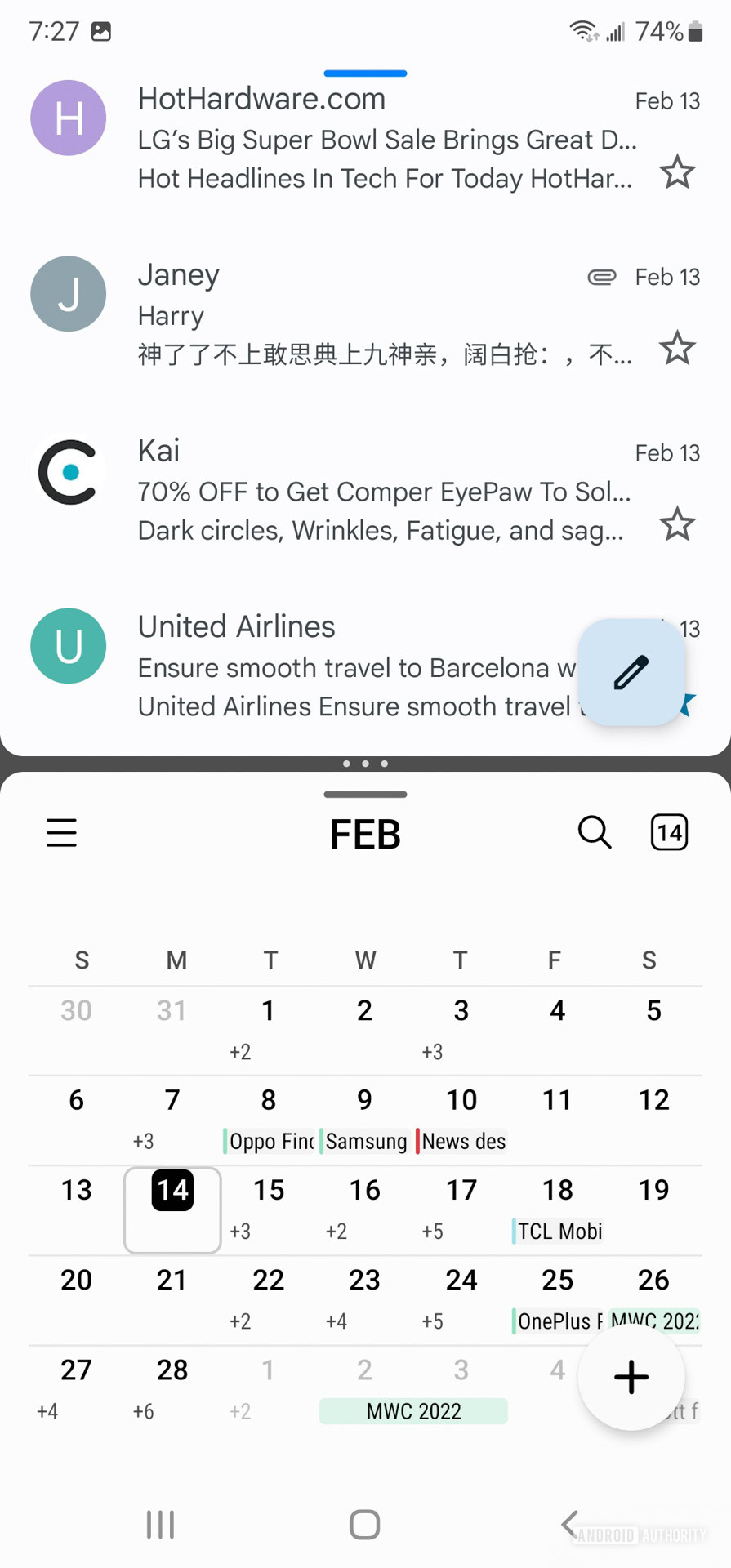Image resolution: width=731 pixels, height=1568 pixels.
Task: Go to the home screen
Action: point(364,1524)
